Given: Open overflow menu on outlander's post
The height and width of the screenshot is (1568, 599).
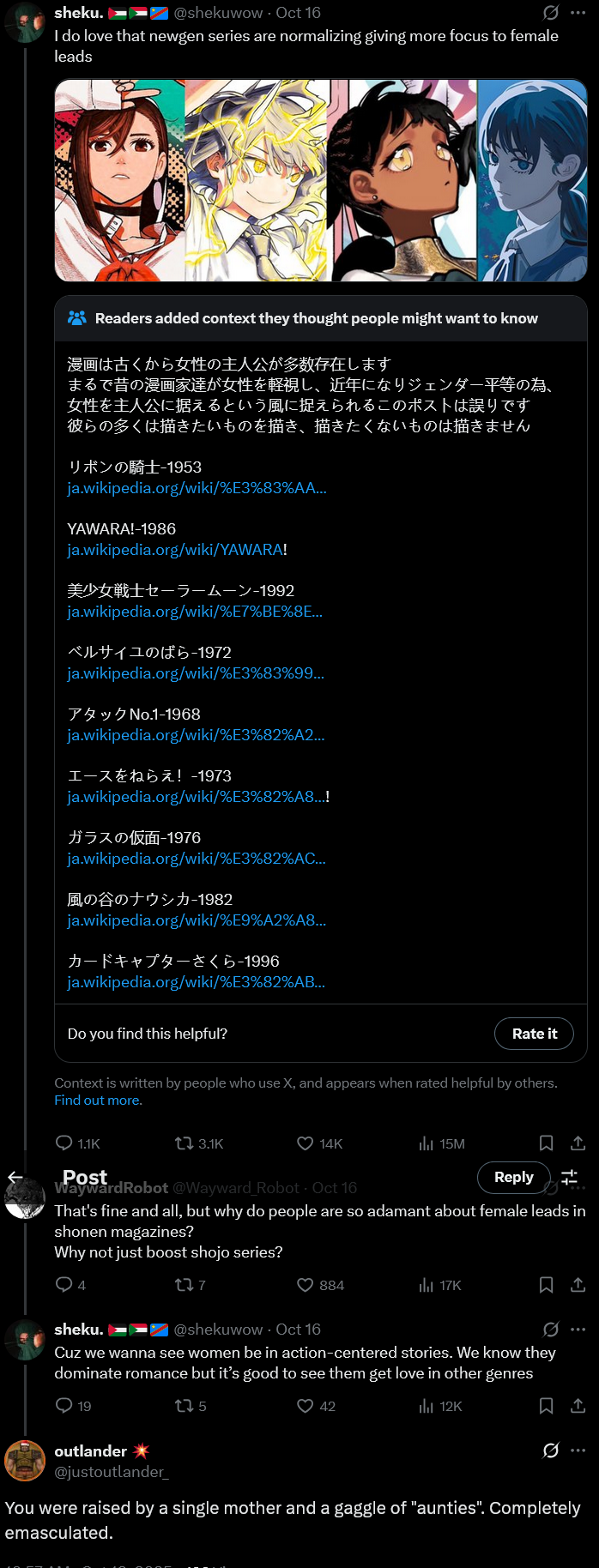Looking at the screenshot, I should 578,1450.
